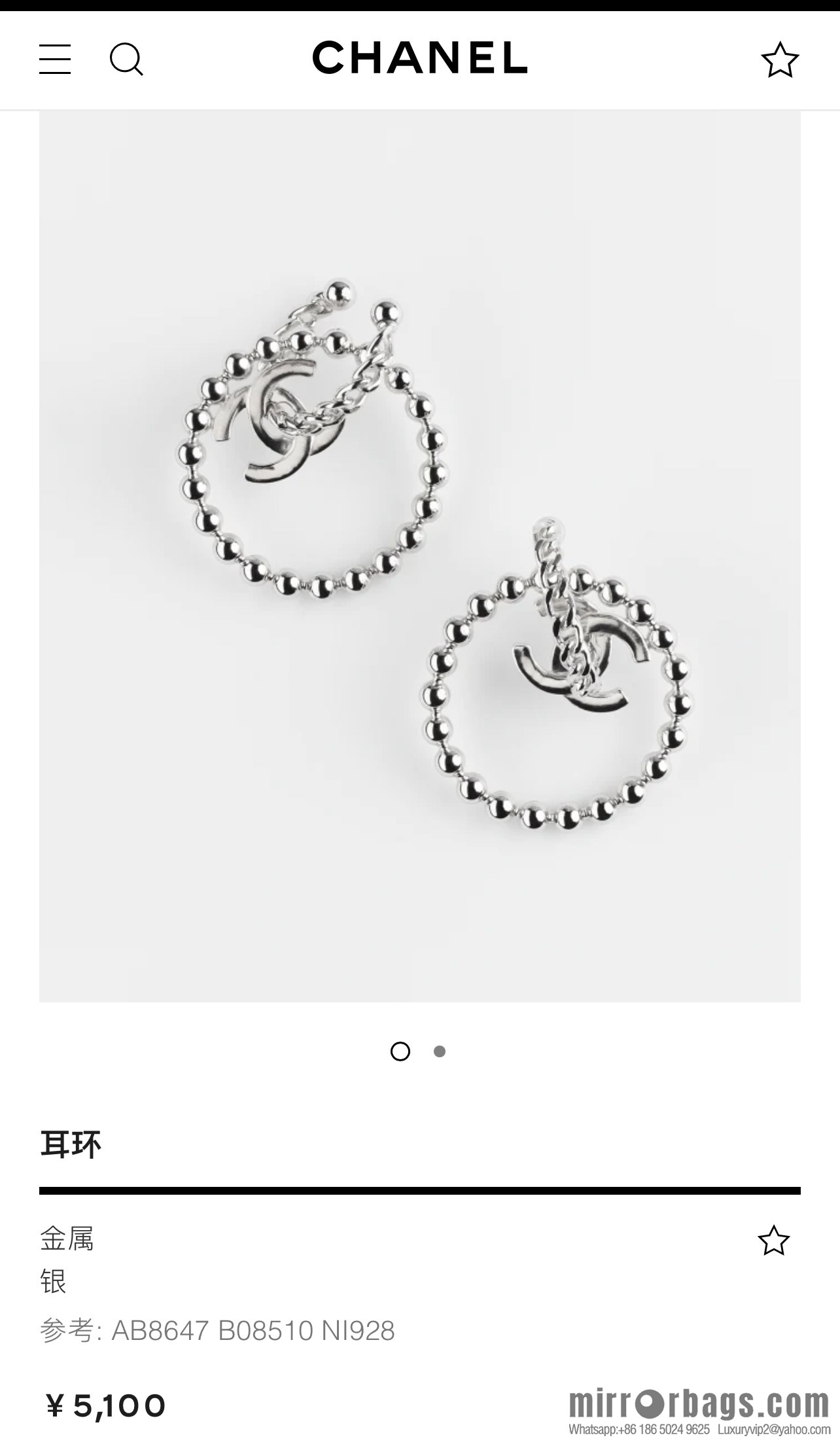The image size is (840, 1444).
Task: Click the search magnifier icon
Action: coord(128,60)
